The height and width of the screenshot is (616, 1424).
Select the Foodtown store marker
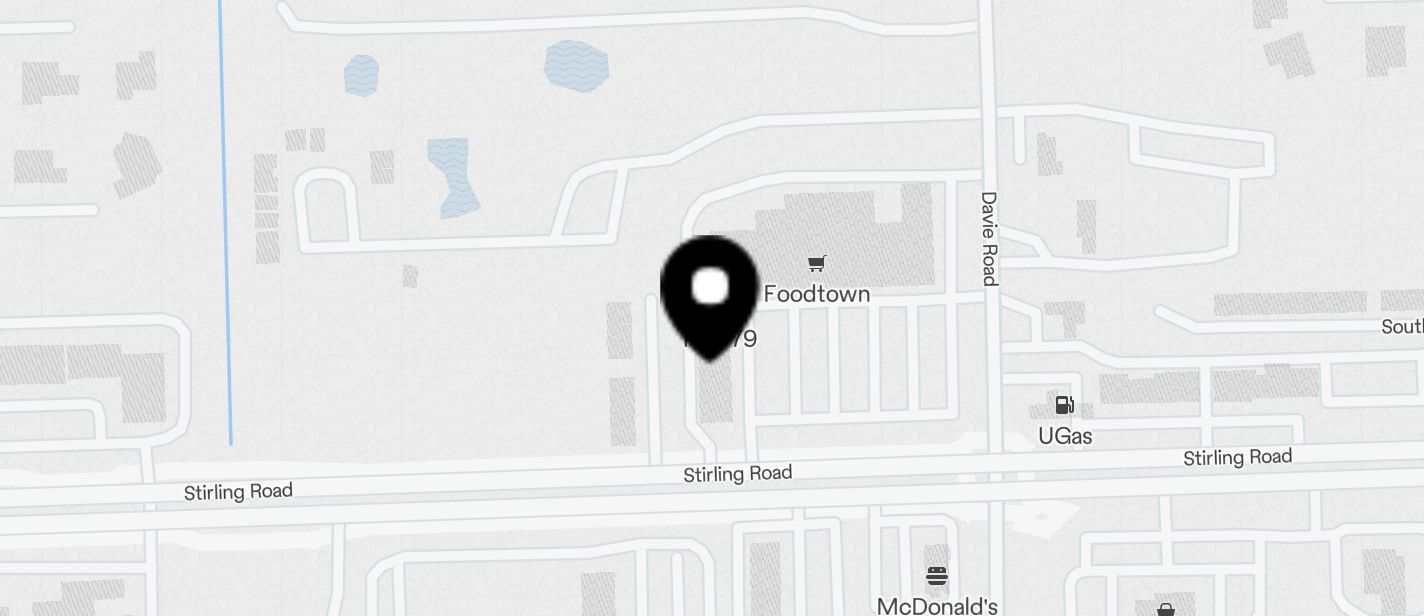(817, 265)
